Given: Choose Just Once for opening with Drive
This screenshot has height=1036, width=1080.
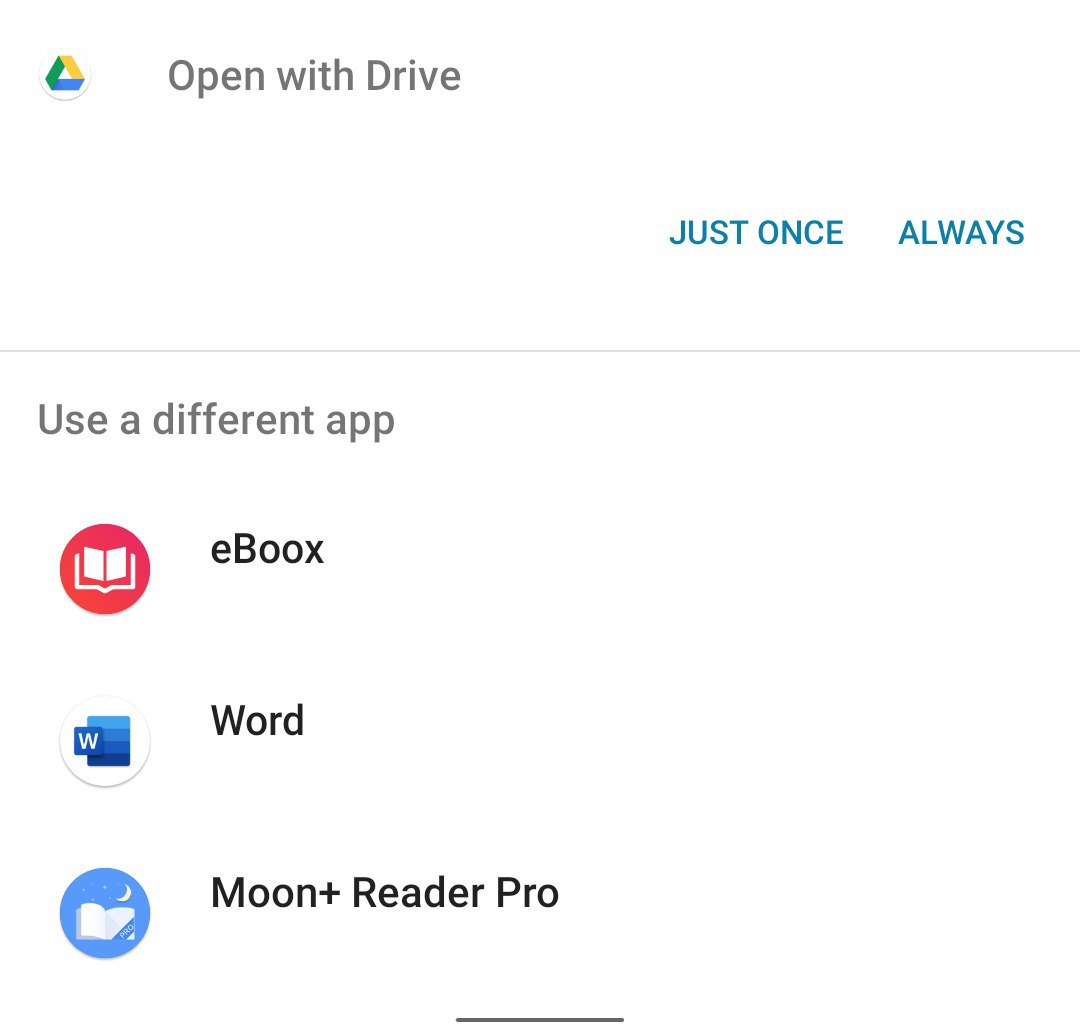Looking at the screenshot, I should coord(756,233).
